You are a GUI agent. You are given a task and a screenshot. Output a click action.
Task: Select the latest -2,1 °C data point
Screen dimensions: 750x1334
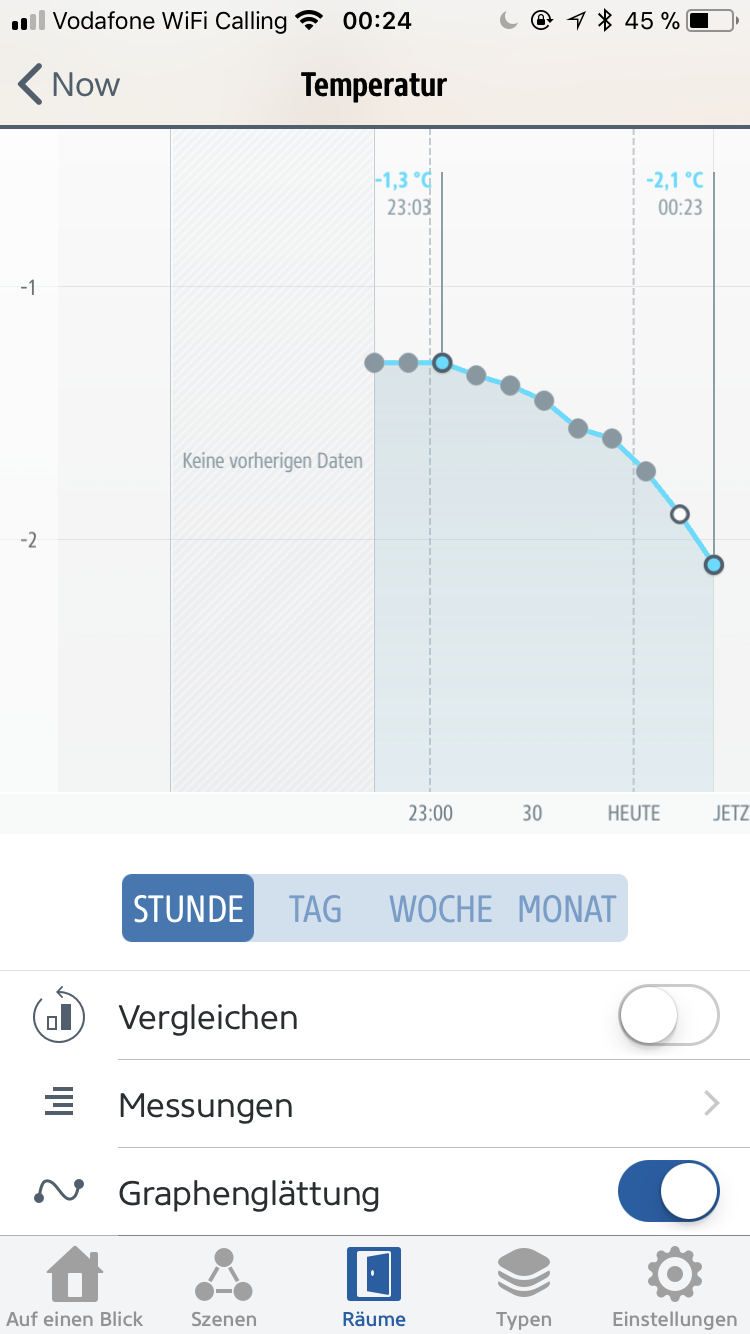713,565
